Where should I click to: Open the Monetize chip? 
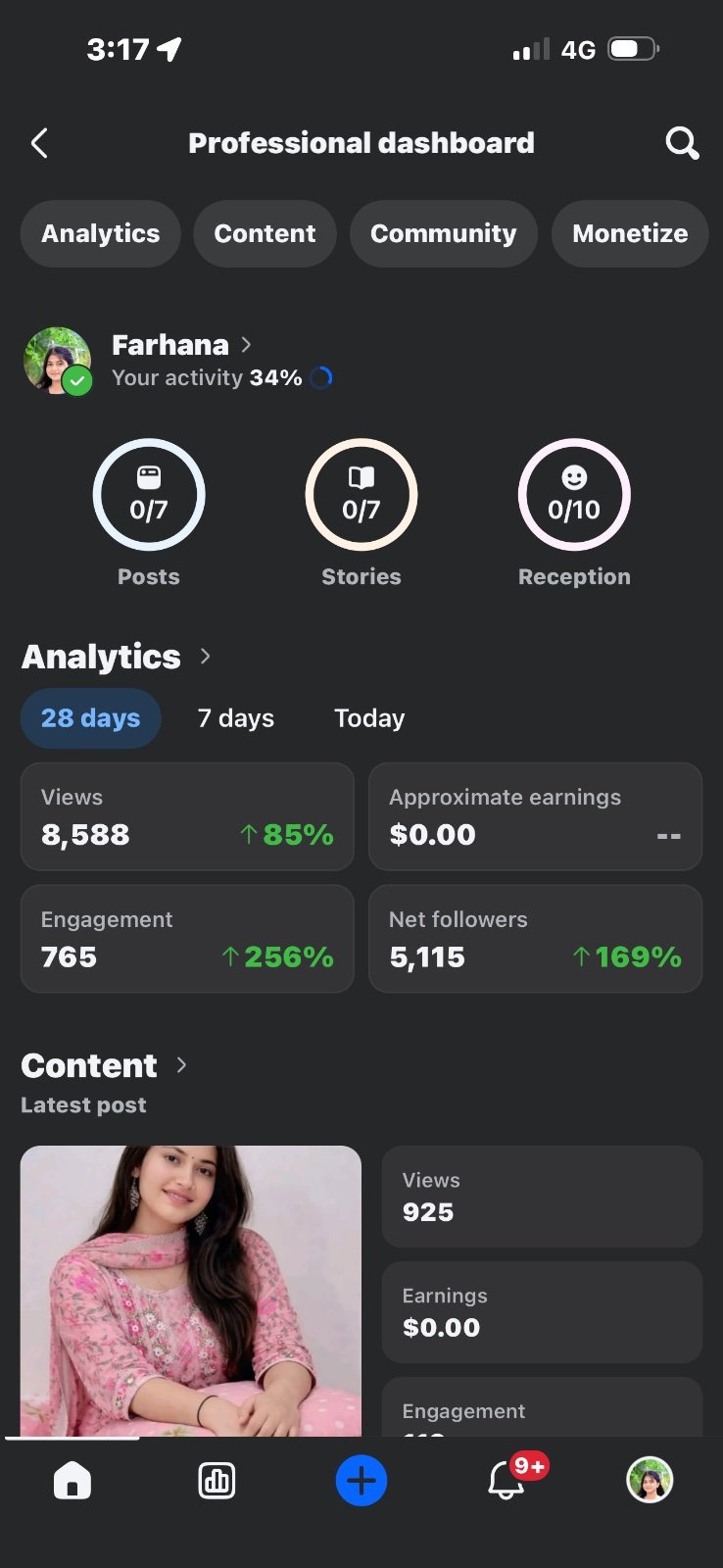(630, 233)
